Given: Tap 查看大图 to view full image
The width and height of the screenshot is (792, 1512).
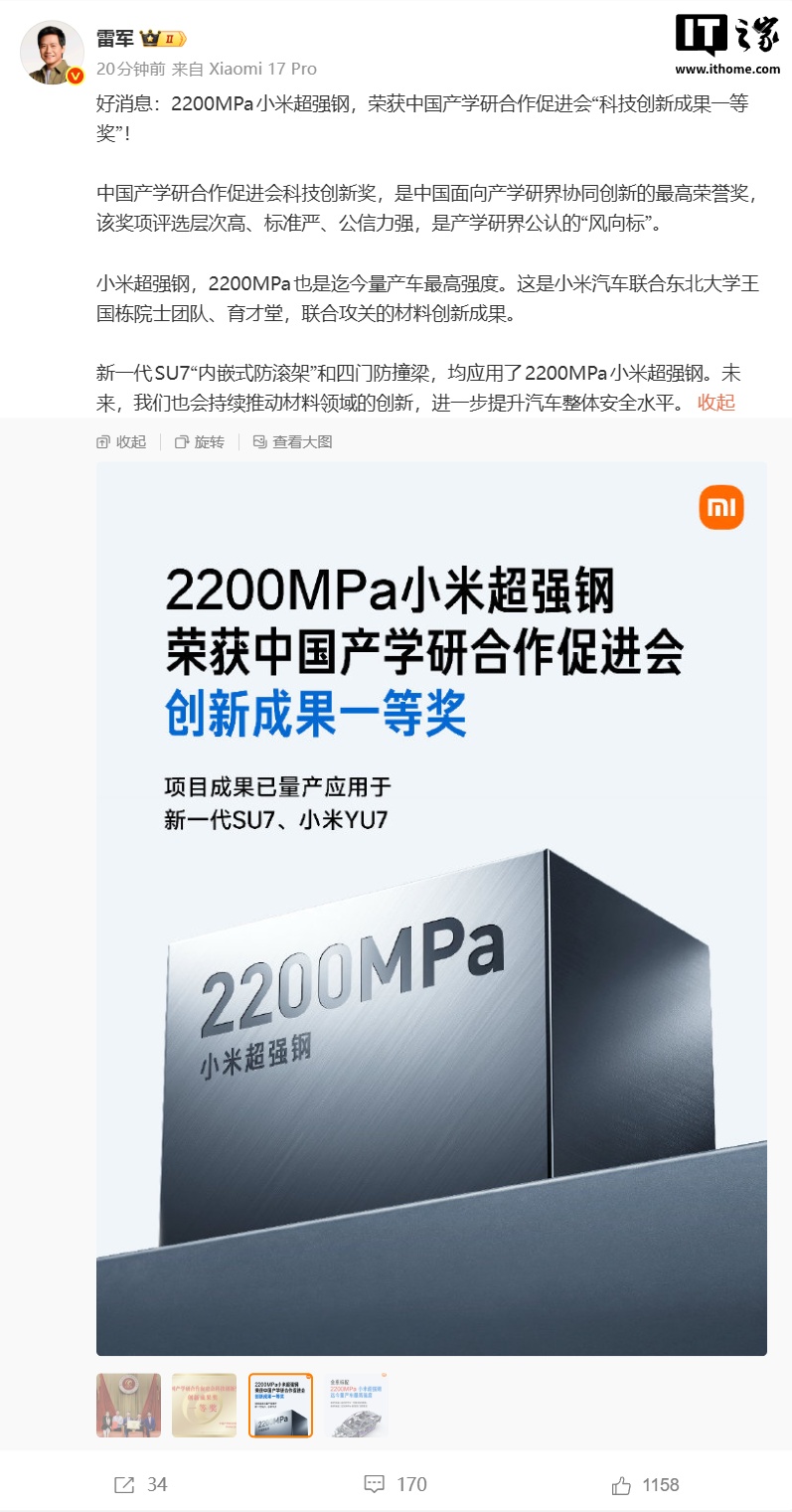Looking at the screenshot, I should pos(293,442).
